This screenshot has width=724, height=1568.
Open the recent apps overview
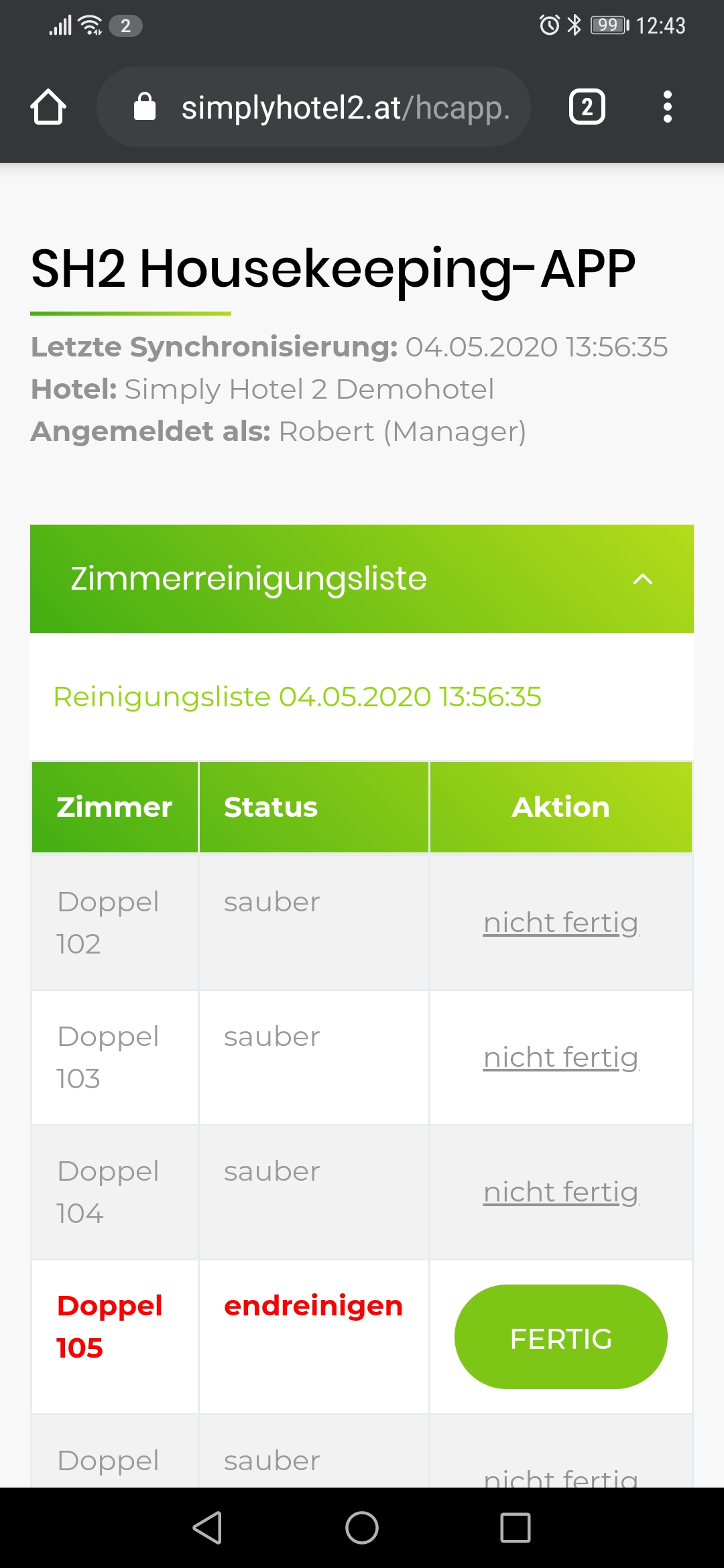516,1528
